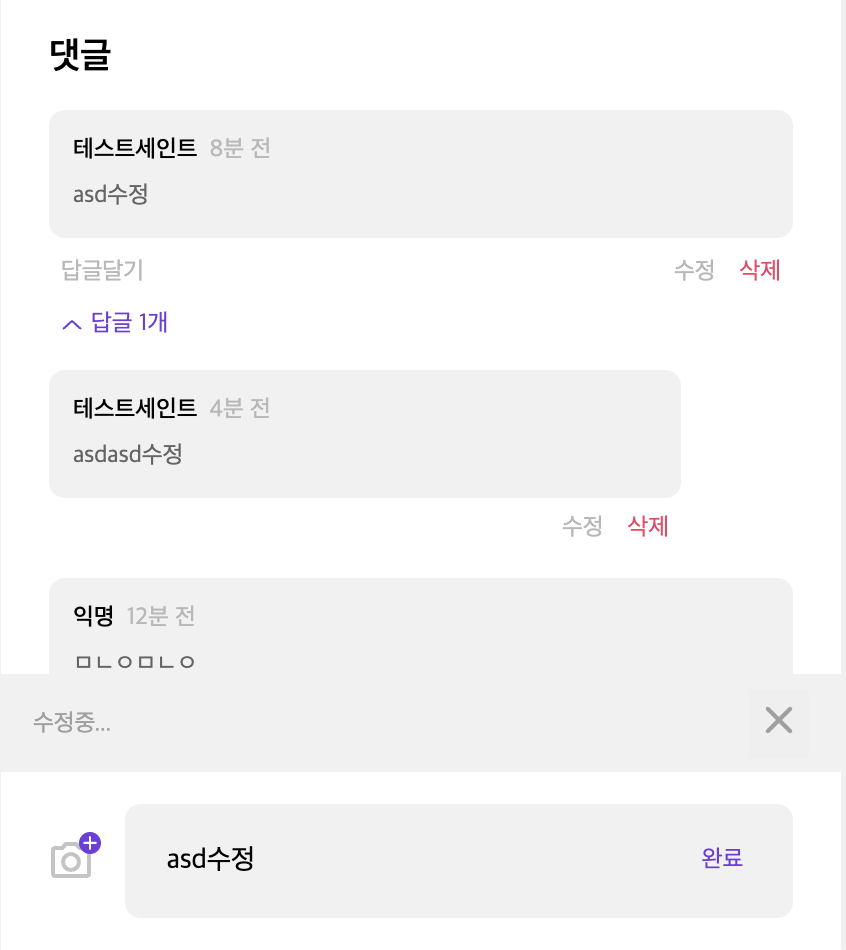This screenshot has height=950, width=846.
Task: Tap 완료 to finish editing
Action: coord(722,858)
